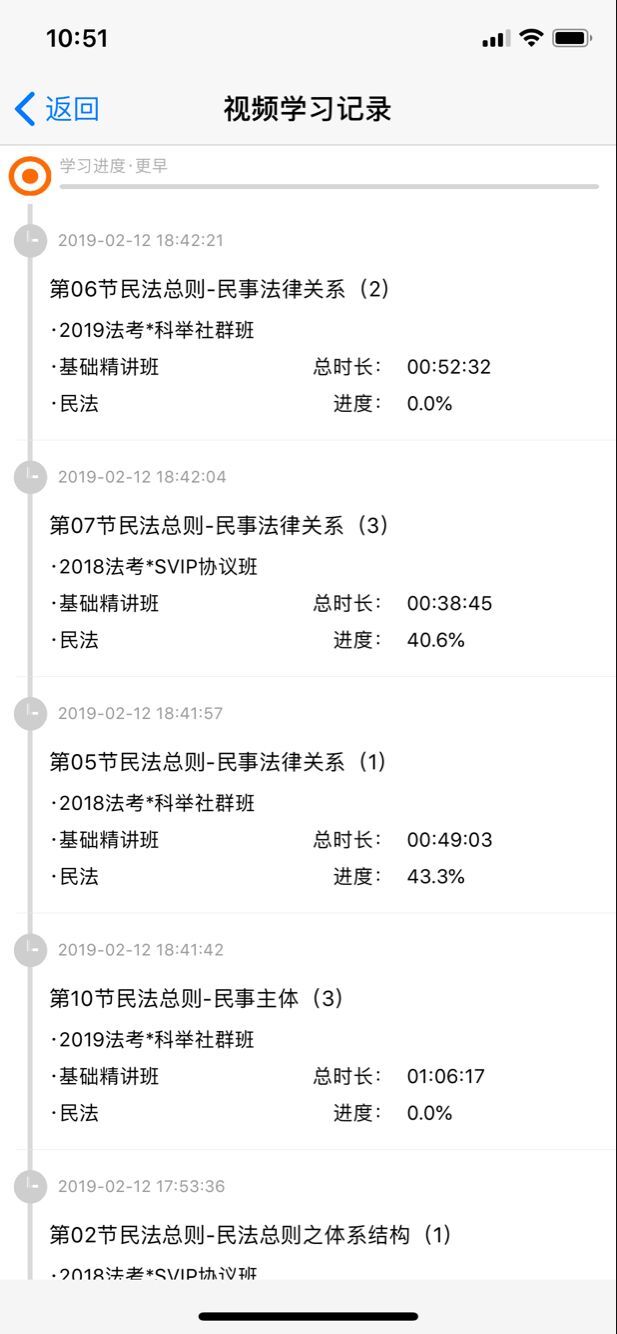
Task: Open record 第06节民法总则-民事法律关系（2）
Action: pos(219,290)
